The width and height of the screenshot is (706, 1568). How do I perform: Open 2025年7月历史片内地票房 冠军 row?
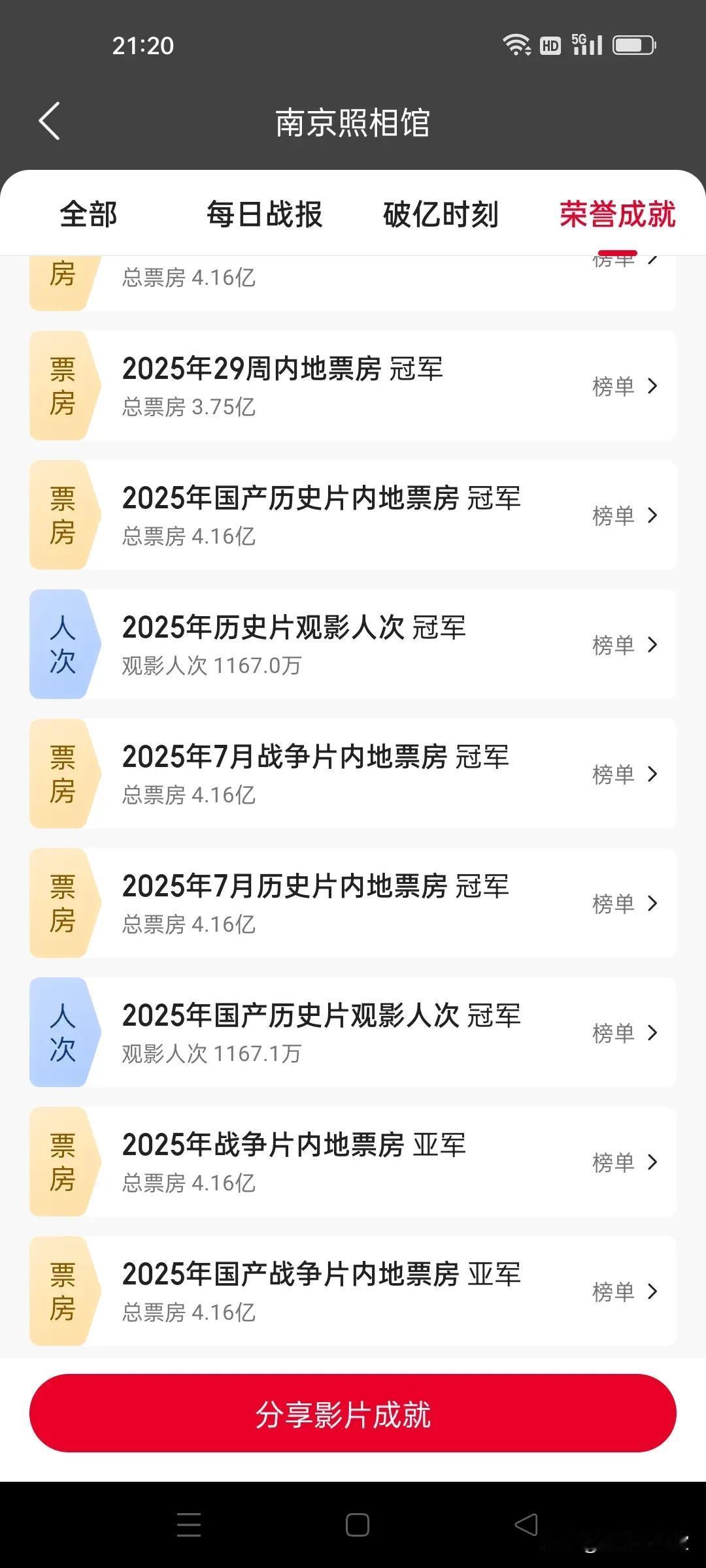(353, 903)
